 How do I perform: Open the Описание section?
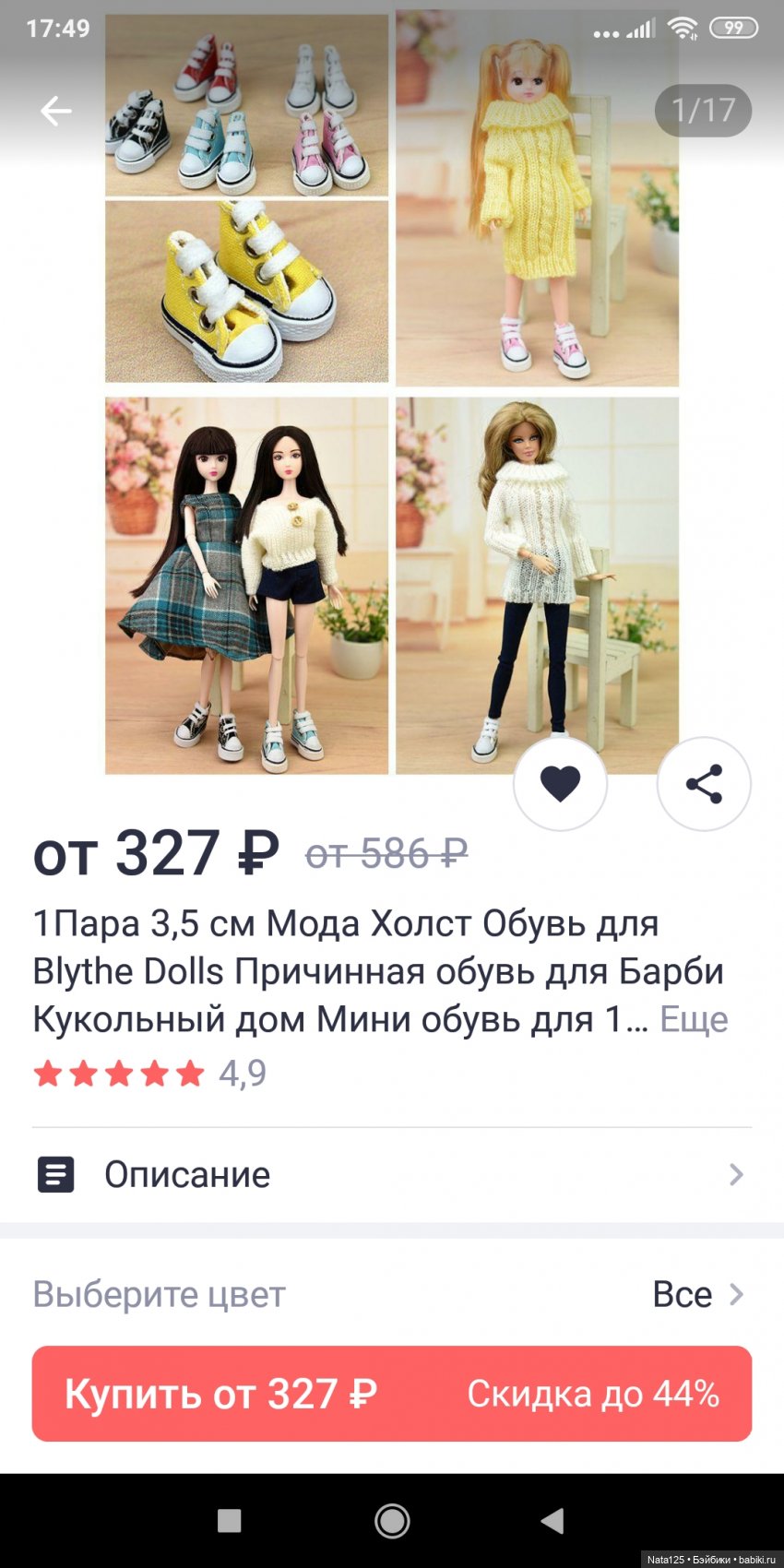coord(392,1174)
